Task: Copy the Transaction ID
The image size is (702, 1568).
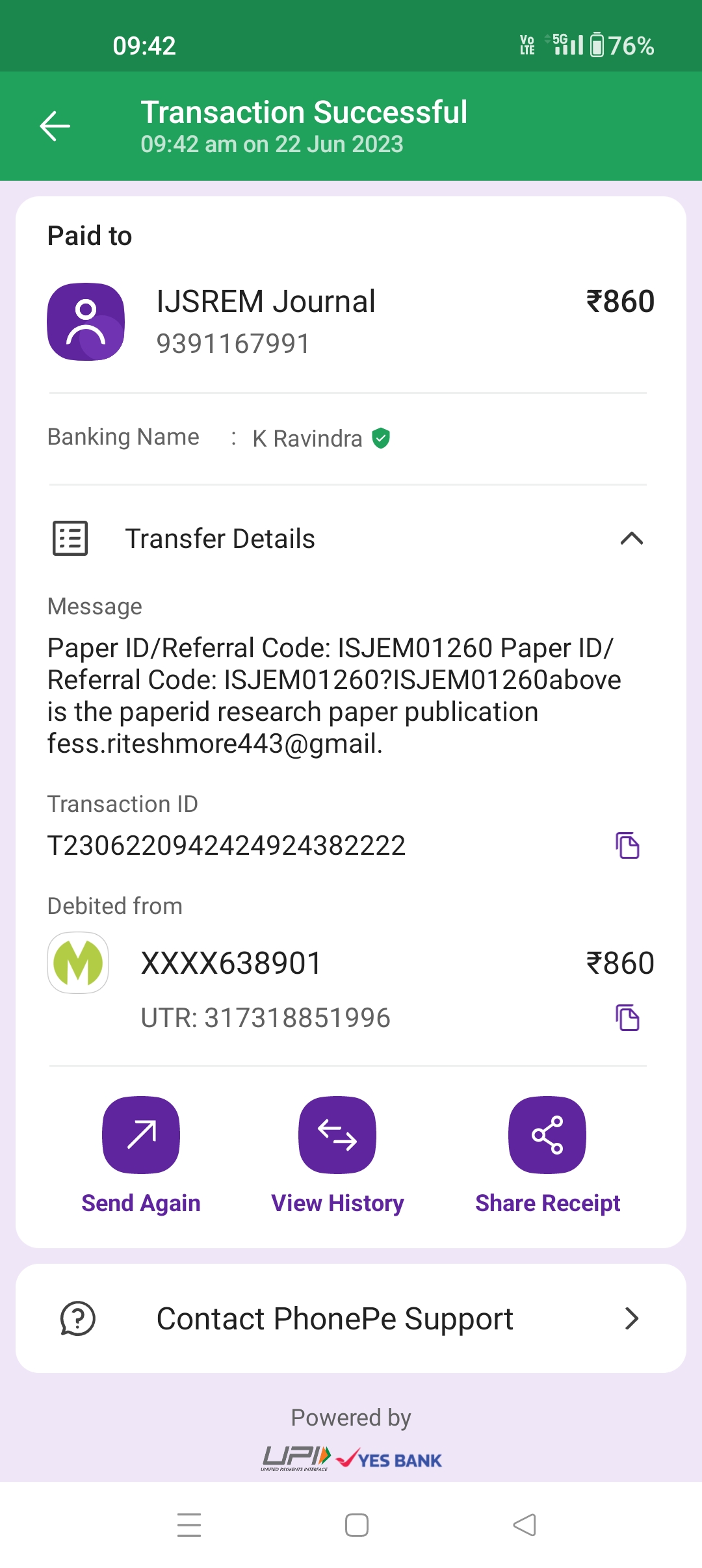Action: [627, 845]
